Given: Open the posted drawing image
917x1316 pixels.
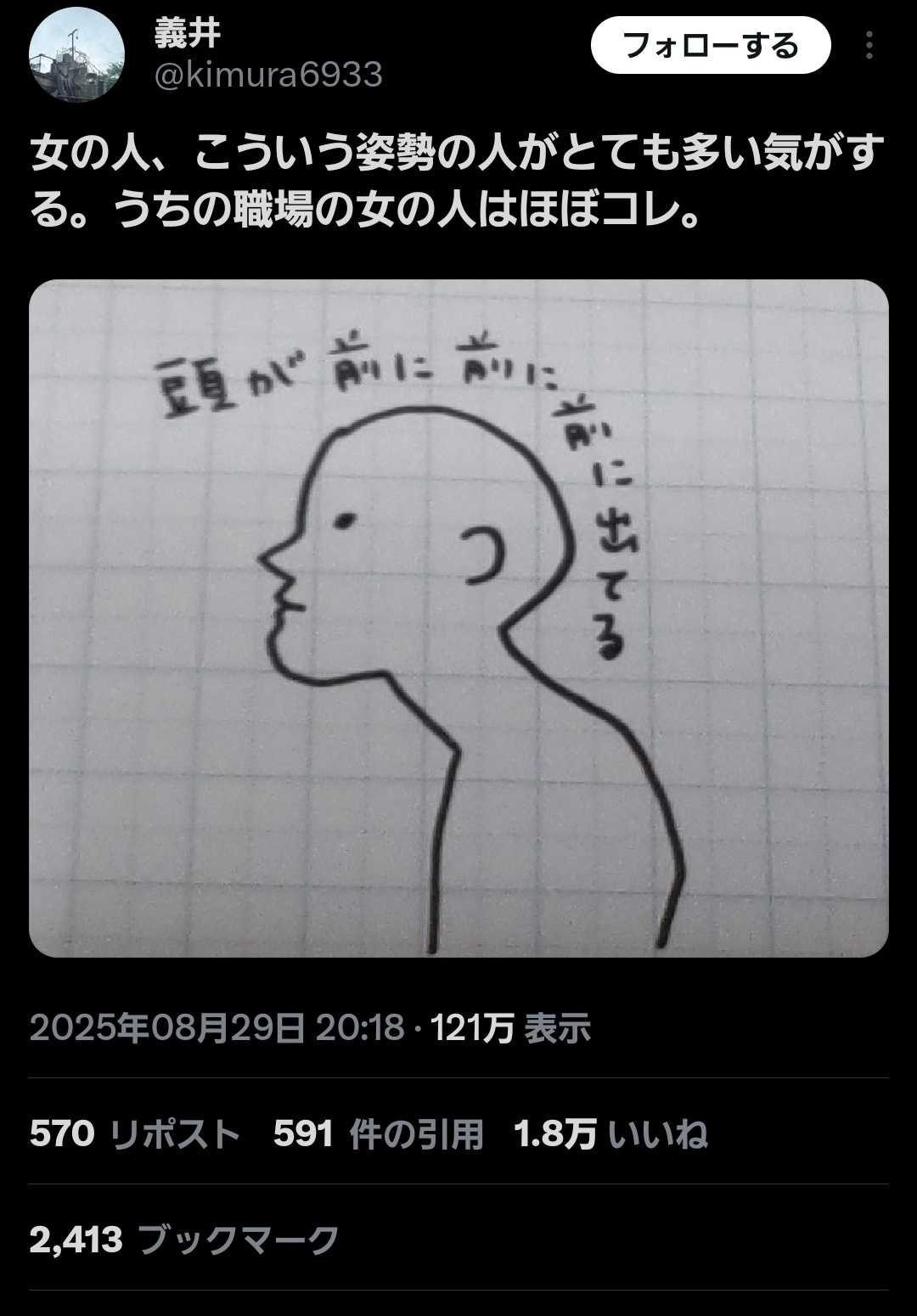Looking at the screenshot, I should 458,618.
